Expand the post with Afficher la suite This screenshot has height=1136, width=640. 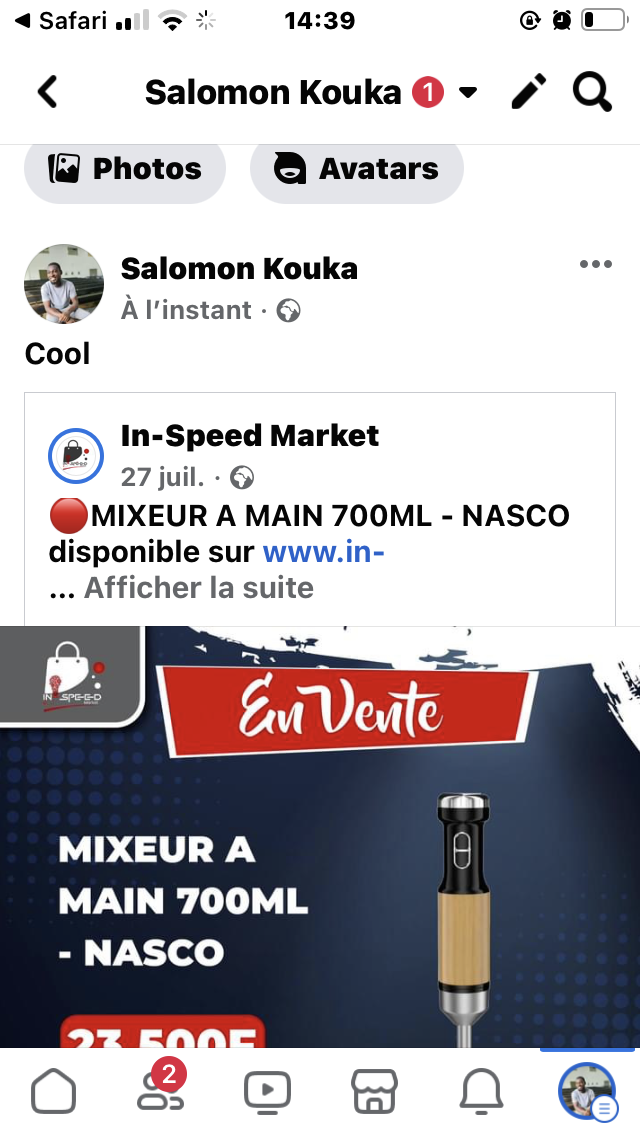[198, 588]
